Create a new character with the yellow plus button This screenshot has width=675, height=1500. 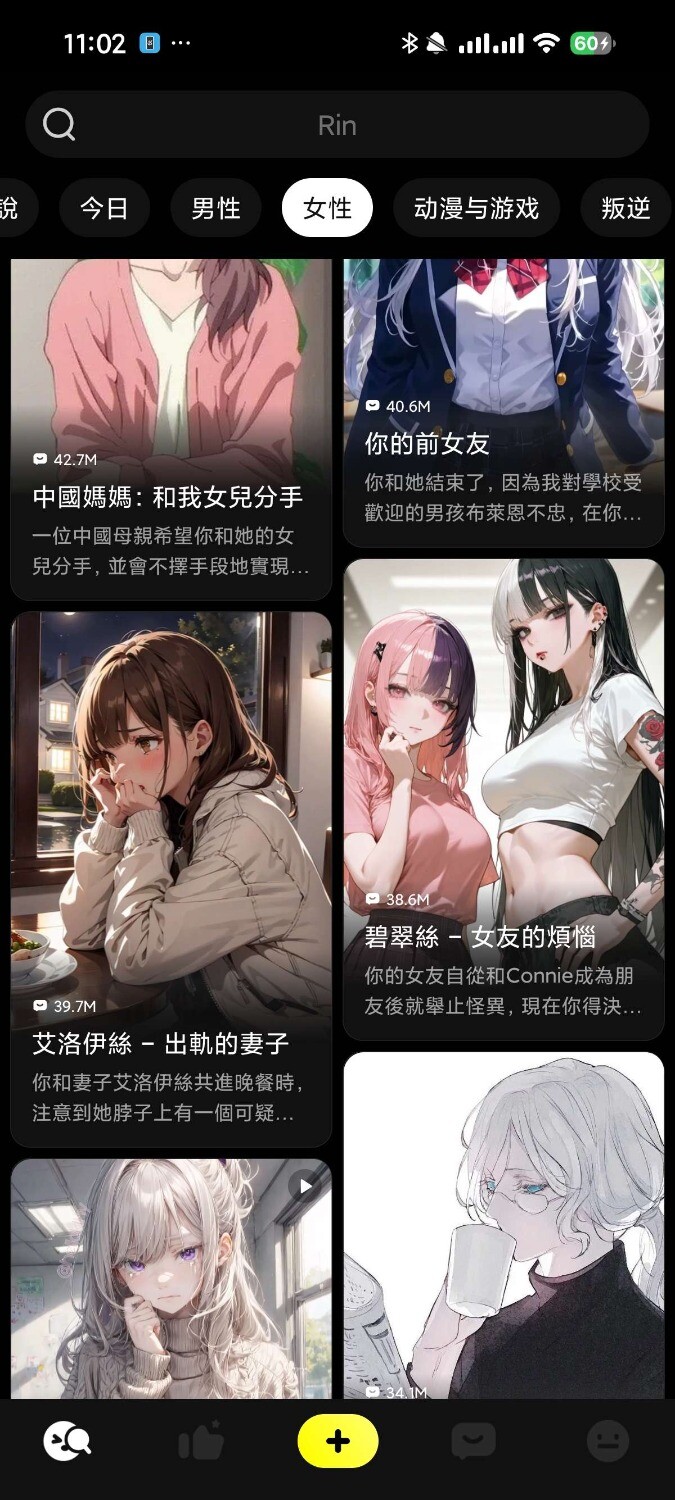coord(338,1441)
